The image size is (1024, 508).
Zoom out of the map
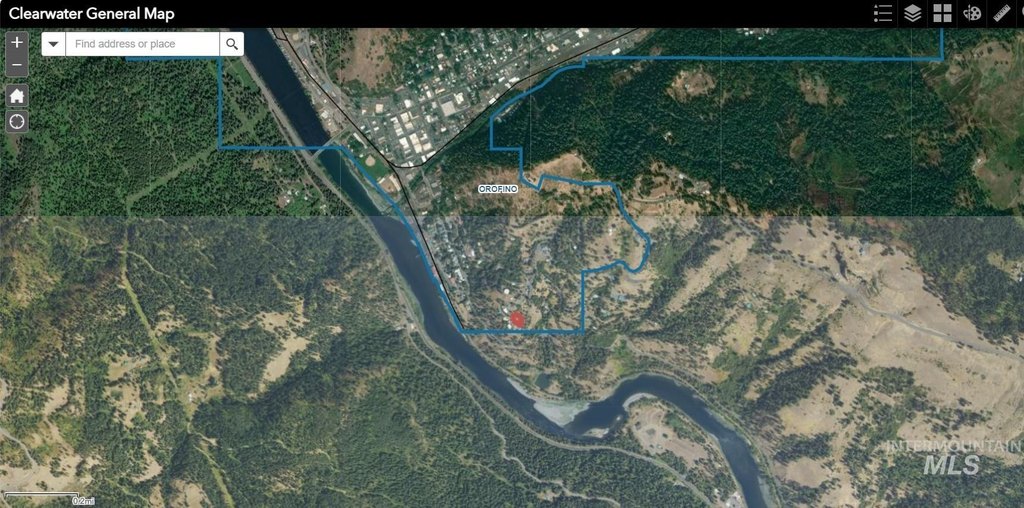[x=17, y=66]
